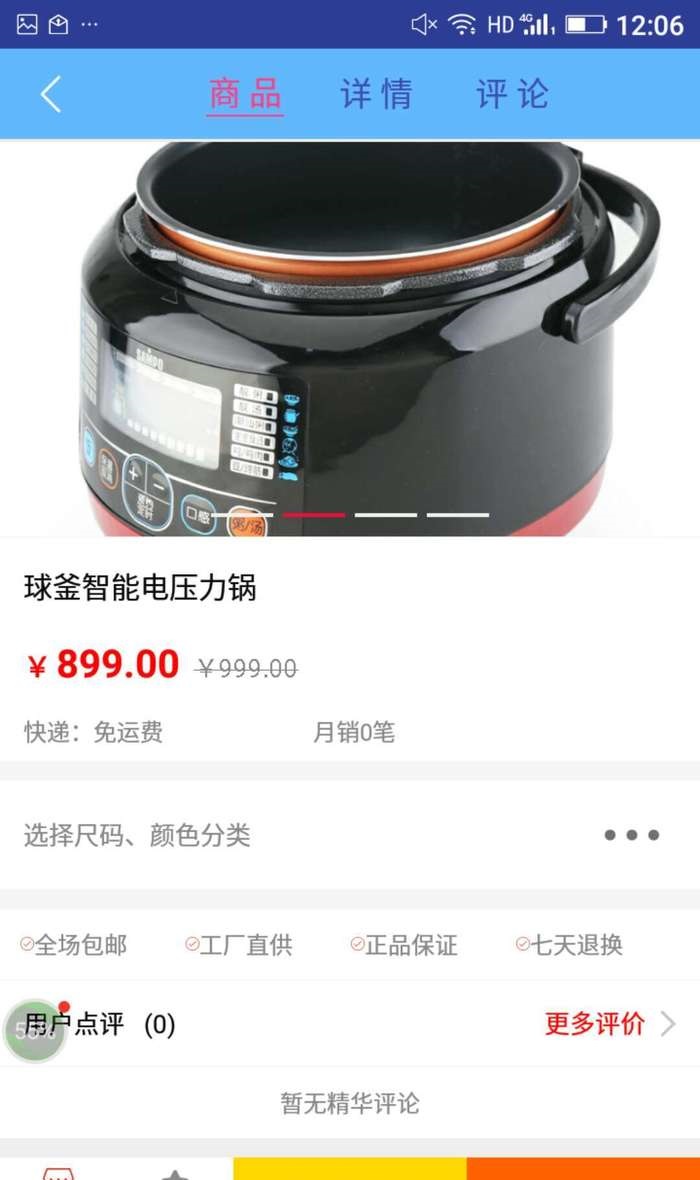
Task: Switch to the 详情 tab
Action: pos(376,95)
